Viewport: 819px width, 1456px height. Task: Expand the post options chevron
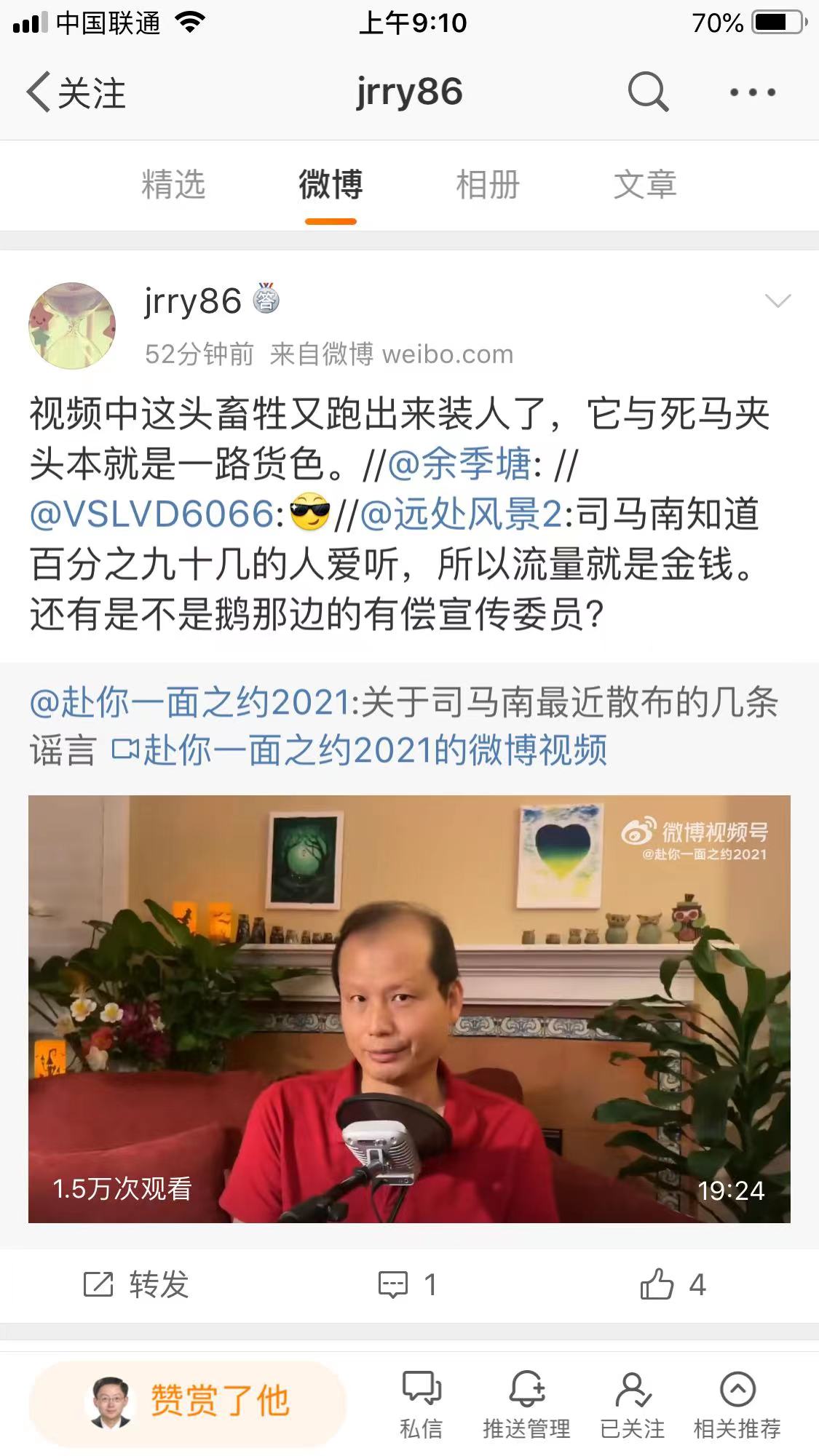coord(778,301)
